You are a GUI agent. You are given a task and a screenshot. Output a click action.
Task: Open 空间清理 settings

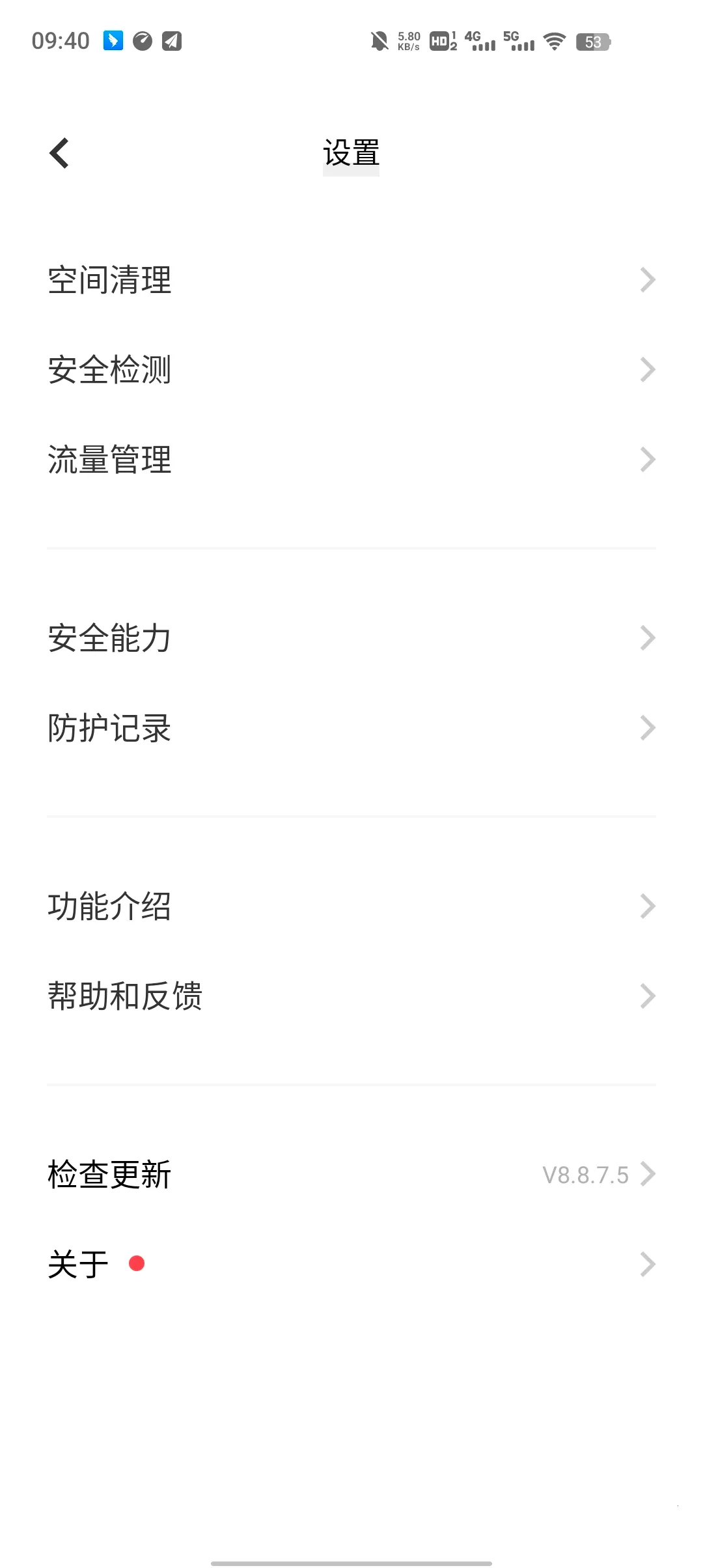(351, 280)
